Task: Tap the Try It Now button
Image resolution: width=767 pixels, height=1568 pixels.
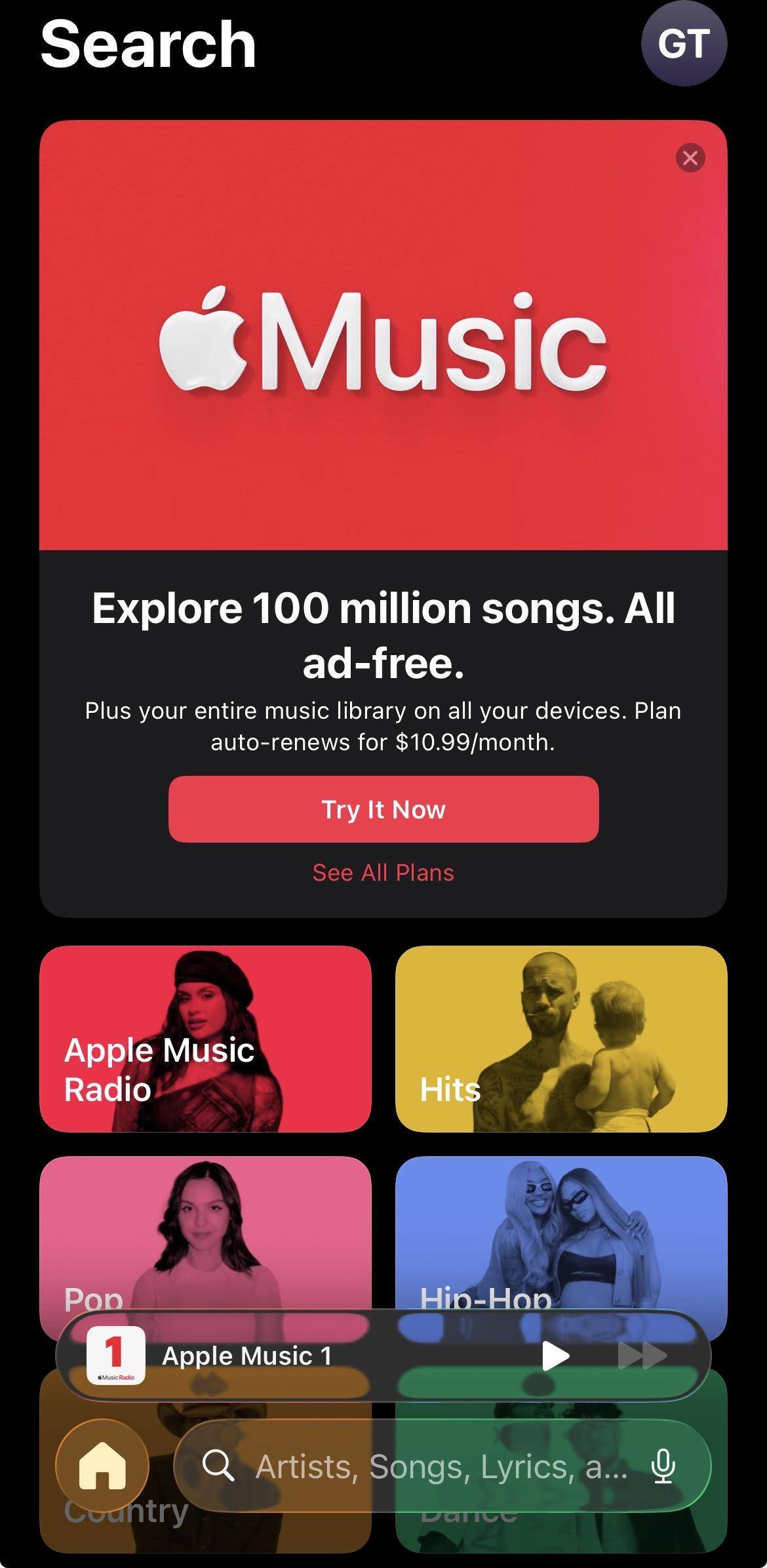Action: (x=383, y=809)
